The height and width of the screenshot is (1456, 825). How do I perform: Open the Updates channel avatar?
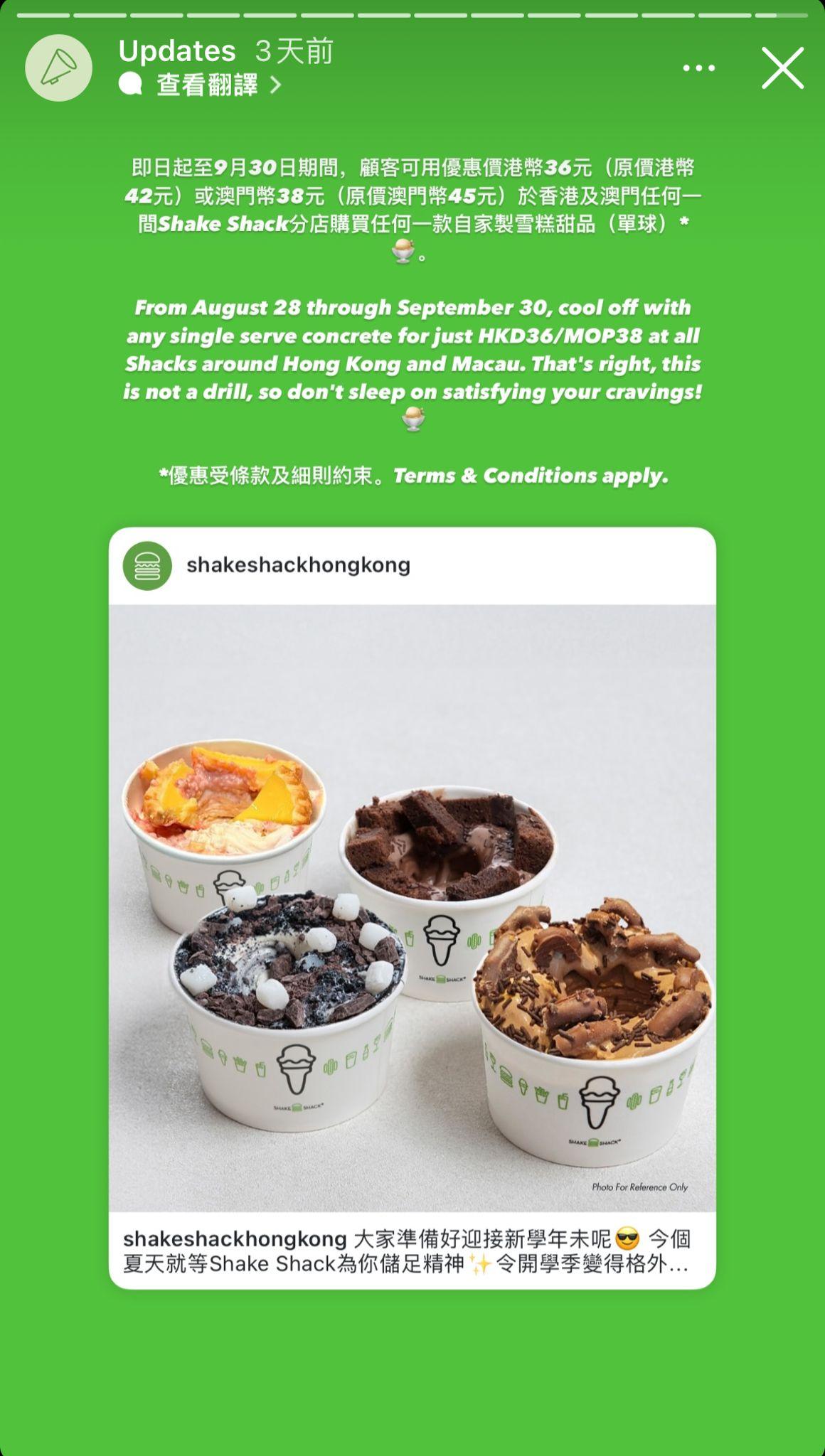[59, 68]
